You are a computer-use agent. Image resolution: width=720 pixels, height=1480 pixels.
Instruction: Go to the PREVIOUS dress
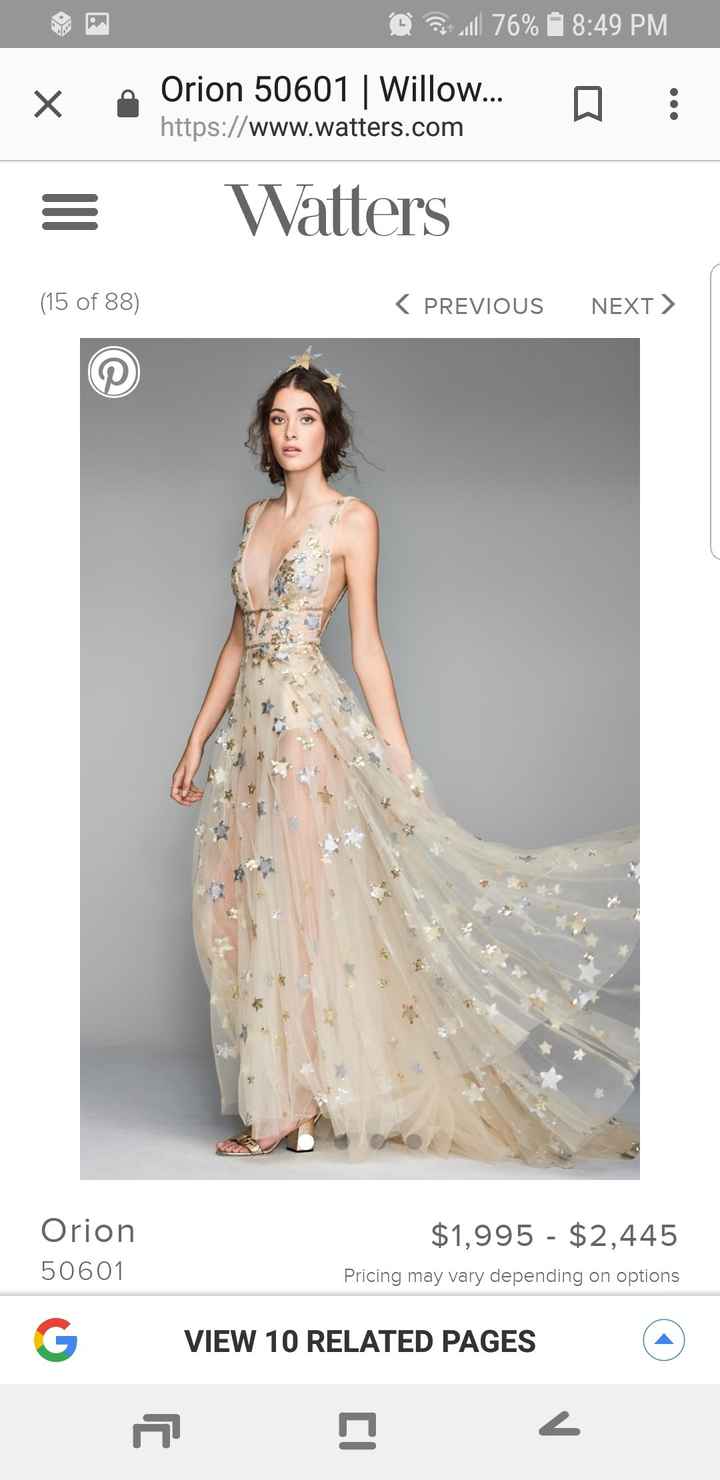click(x=469, y=305)
